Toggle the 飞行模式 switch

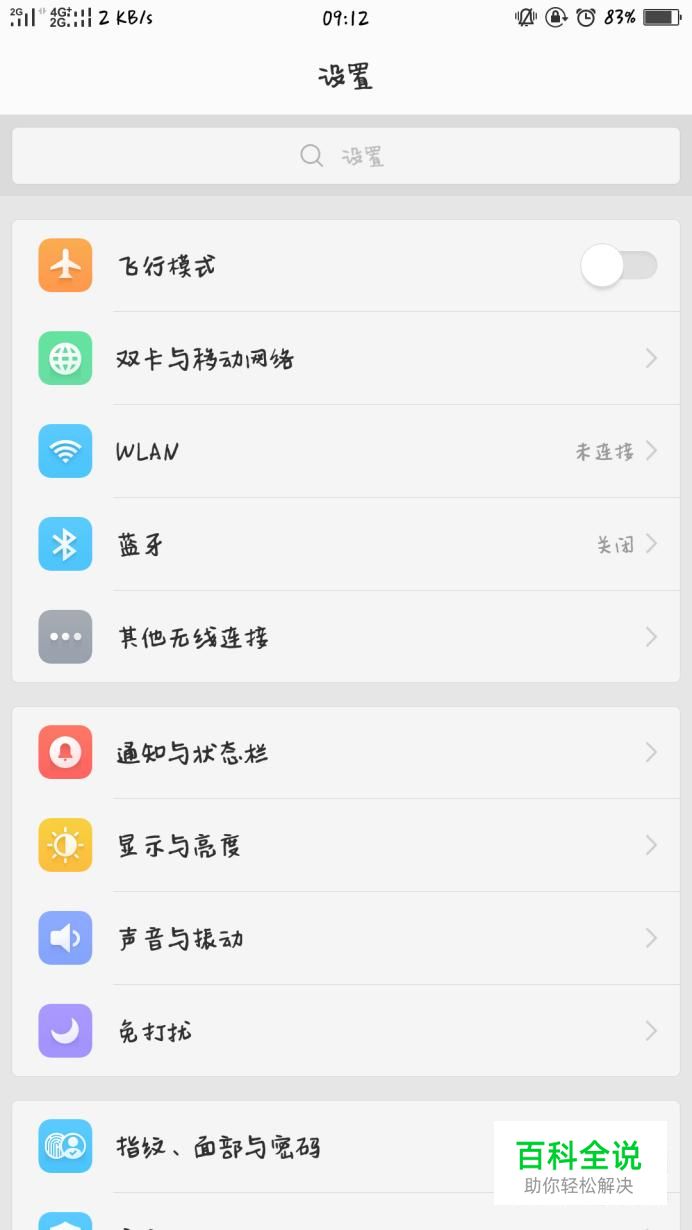(x=618, y=266)
